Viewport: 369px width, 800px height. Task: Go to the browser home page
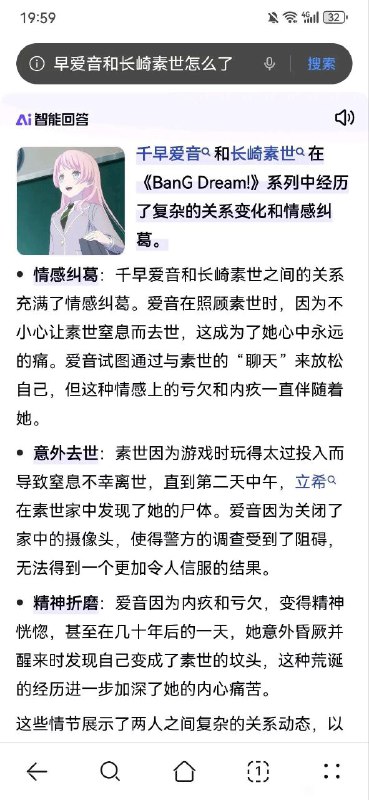[184, 771]
